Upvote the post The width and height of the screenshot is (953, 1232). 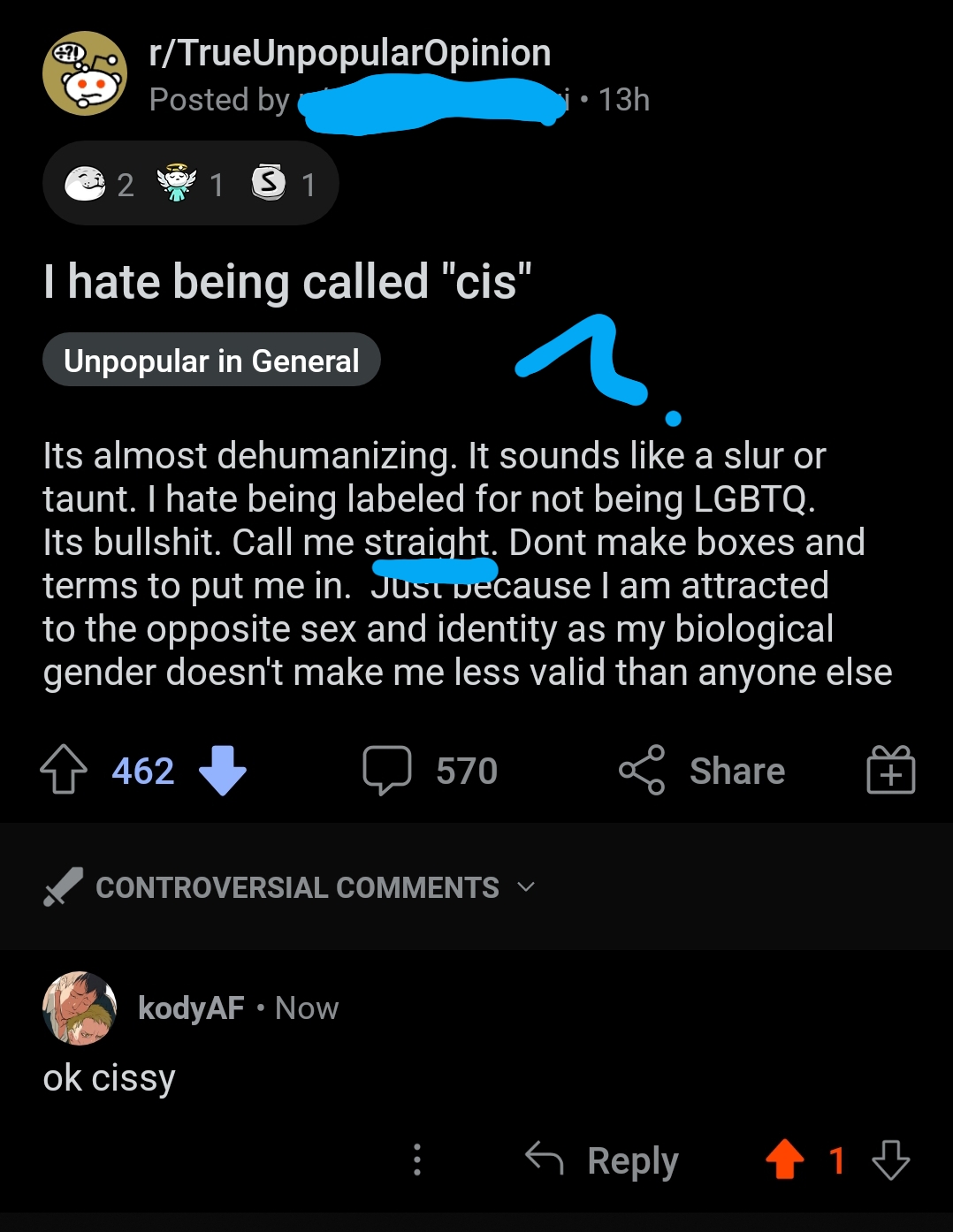(x=64, y=770)
